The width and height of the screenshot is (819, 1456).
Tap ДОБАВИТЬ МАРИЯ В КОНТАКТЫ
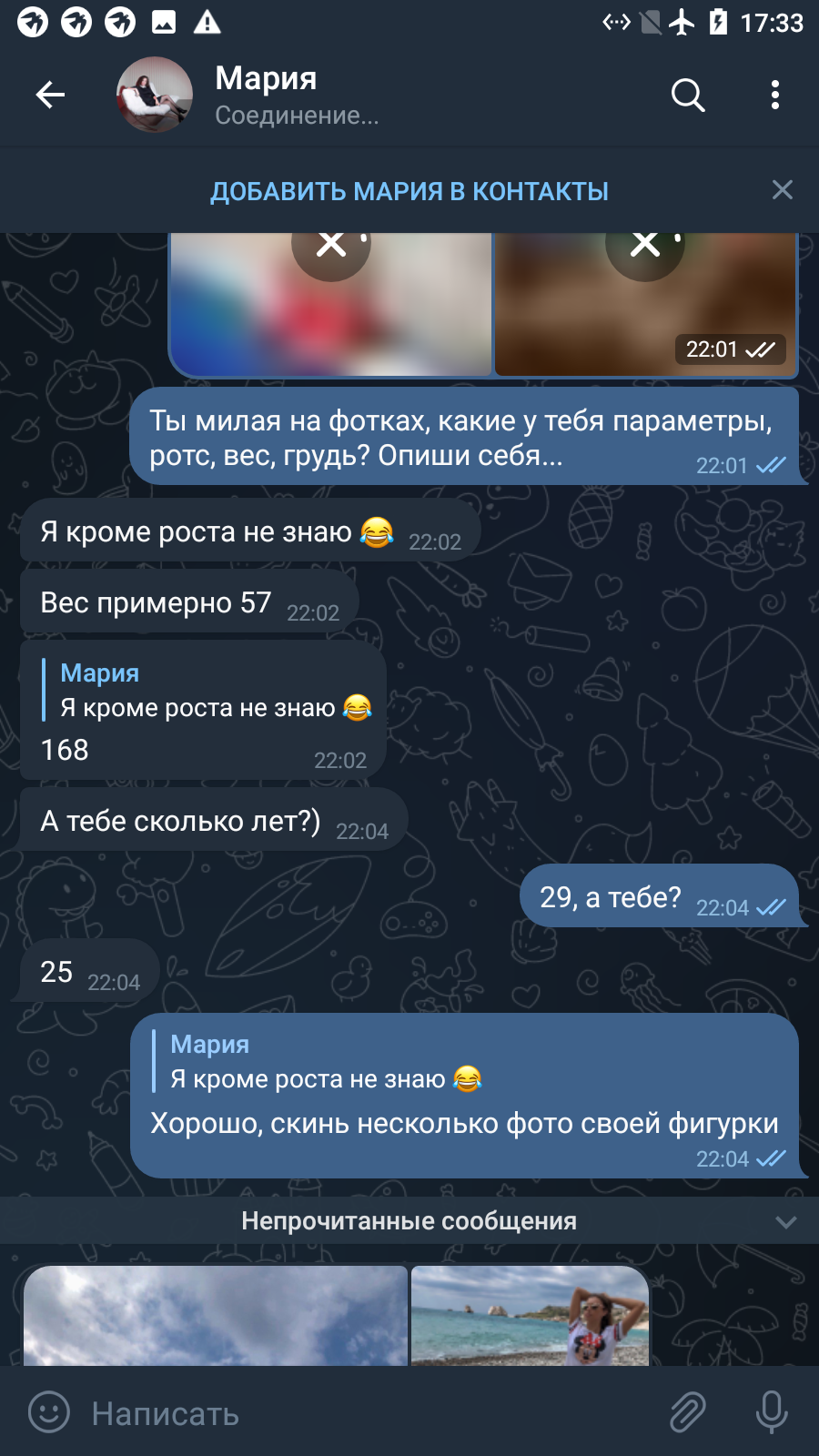409,191
